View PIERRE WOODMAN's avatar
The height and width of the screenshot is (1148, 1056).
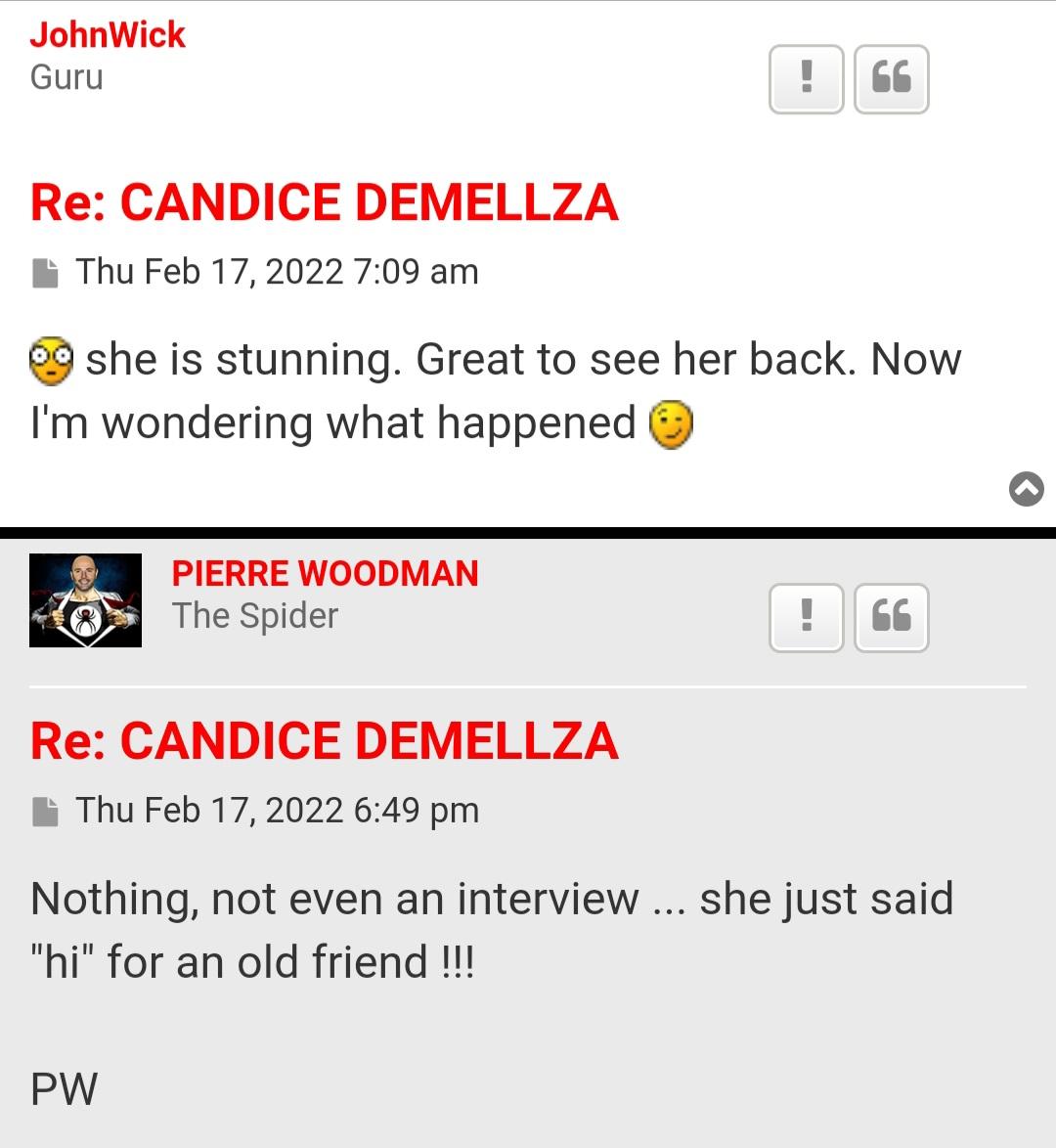(x=85, y=599)
